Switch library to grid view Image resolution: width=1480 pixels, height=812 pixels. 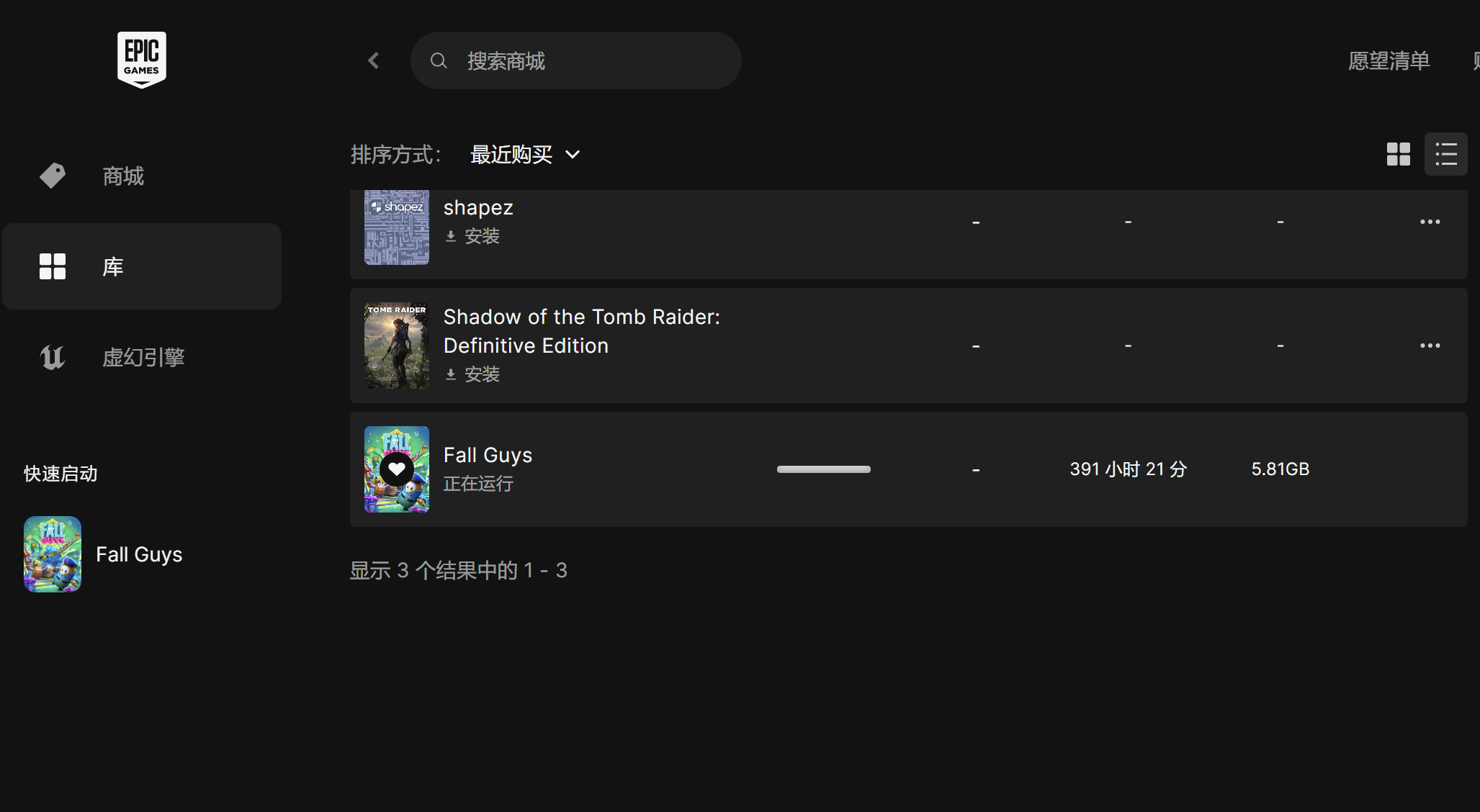1398,154
